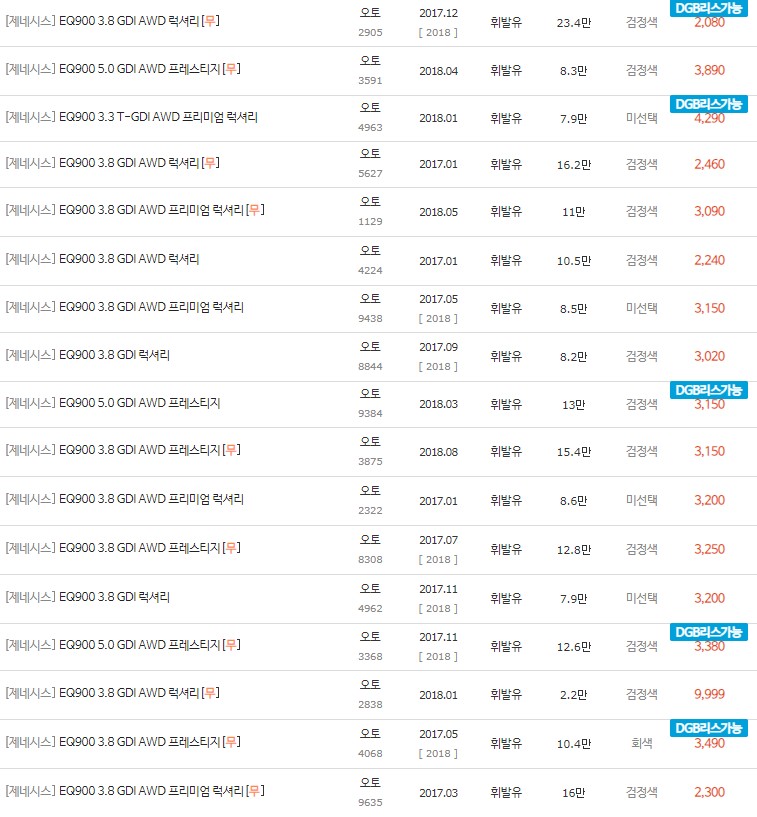Click the DGB리스가능 badge beside the 4,290 price
This screenshot has width=757, height=817.
tap(710, 105)
